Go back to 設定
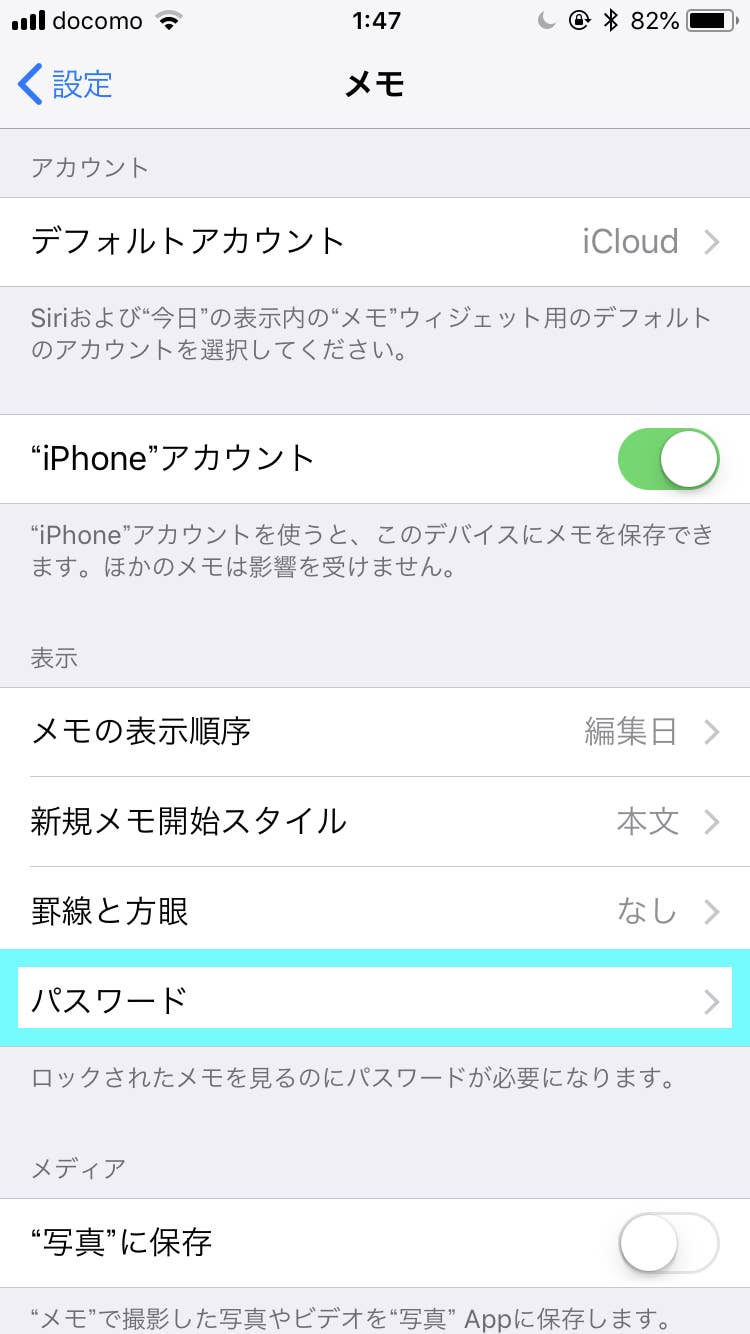The width and height of the screenshot is (750, 1334). [x=66, y=84]
